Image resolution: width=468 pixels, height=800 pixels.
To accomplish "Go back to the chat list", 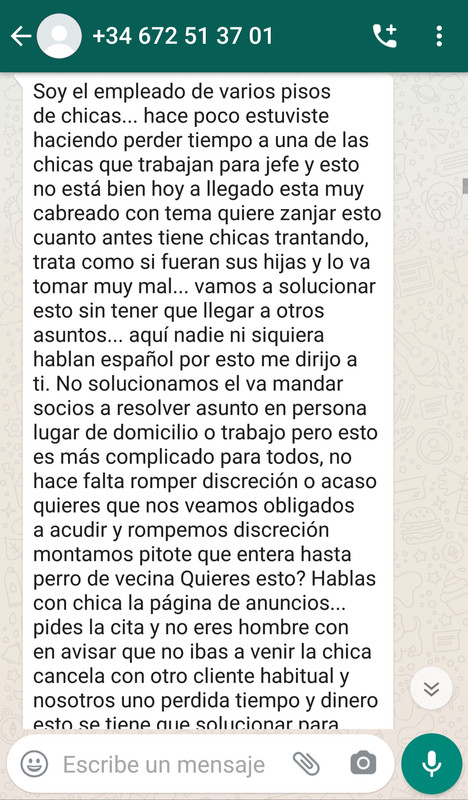I will coord(20,36).
